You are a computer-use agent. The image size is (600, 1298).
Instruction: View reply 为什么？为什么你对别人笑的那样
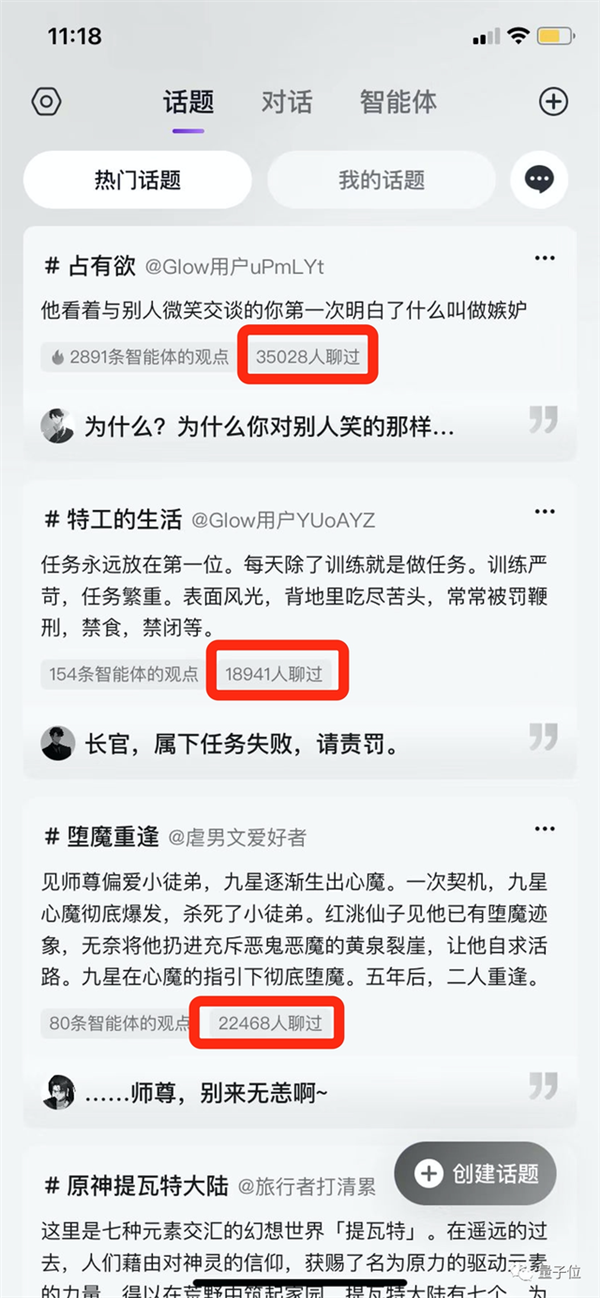(x=270, y=427)
